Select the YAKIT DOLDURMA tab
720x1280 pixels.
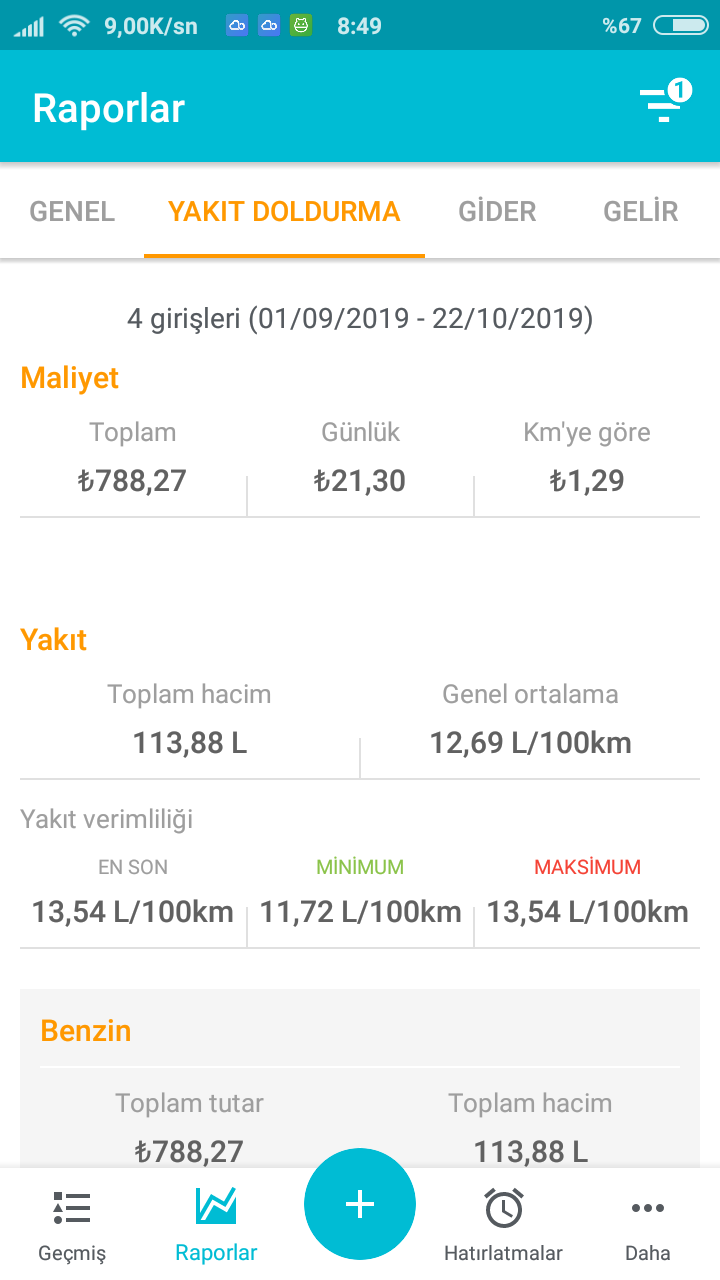[x=284, y=212]
